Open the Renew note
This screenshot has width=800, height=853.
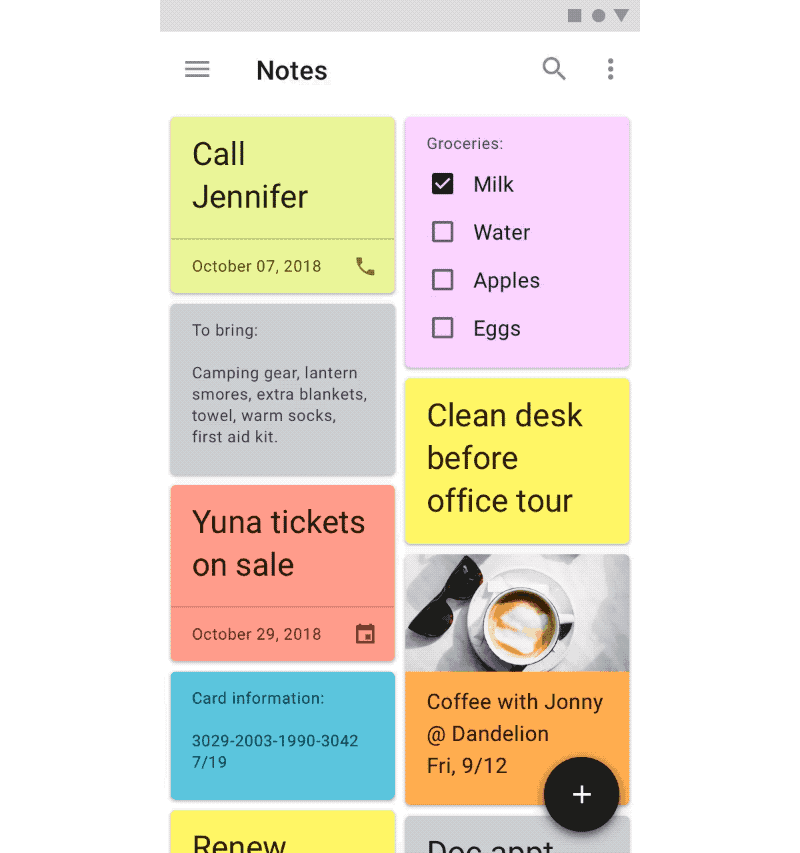click(x=282, y=835)
